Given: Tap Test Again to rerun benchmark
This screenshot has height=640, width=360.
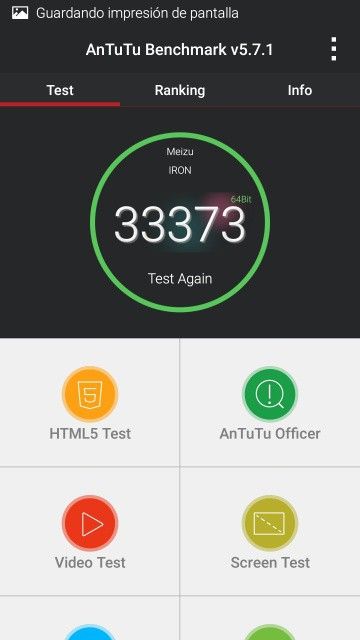Looking at the screenshot, I should [180, 279].
